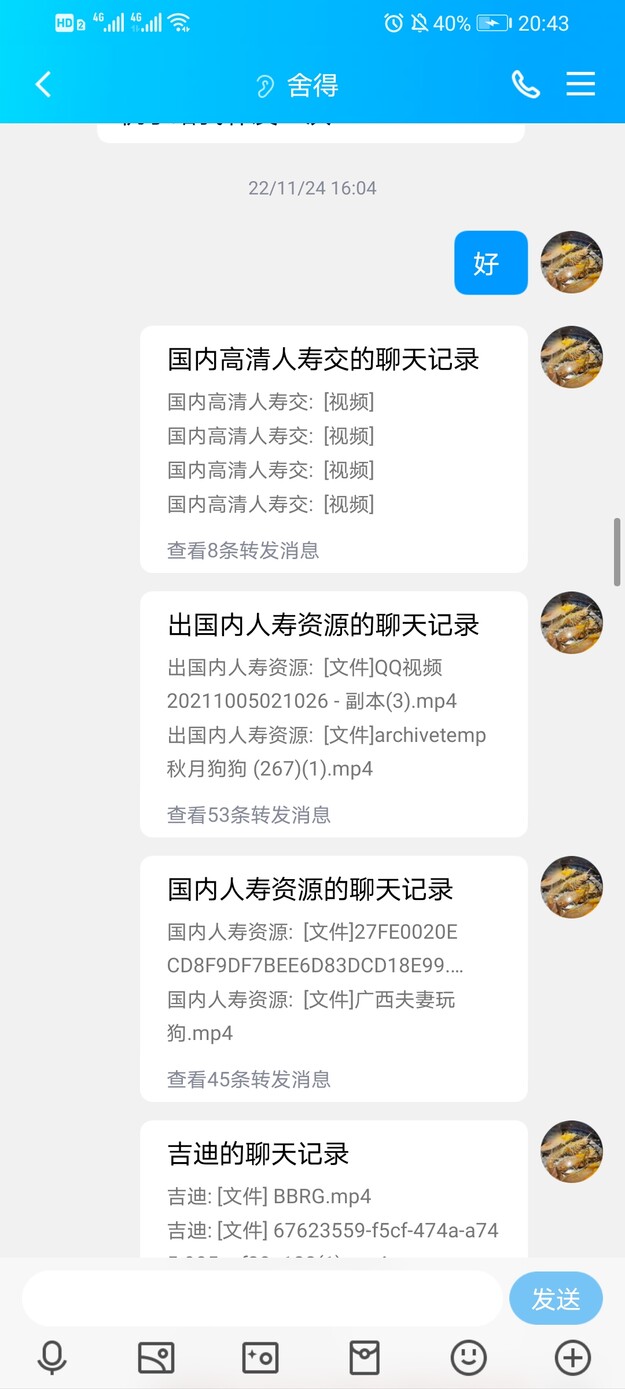Focus the message input field
Screen dimensions: 625x1389
coord(262,1298)
